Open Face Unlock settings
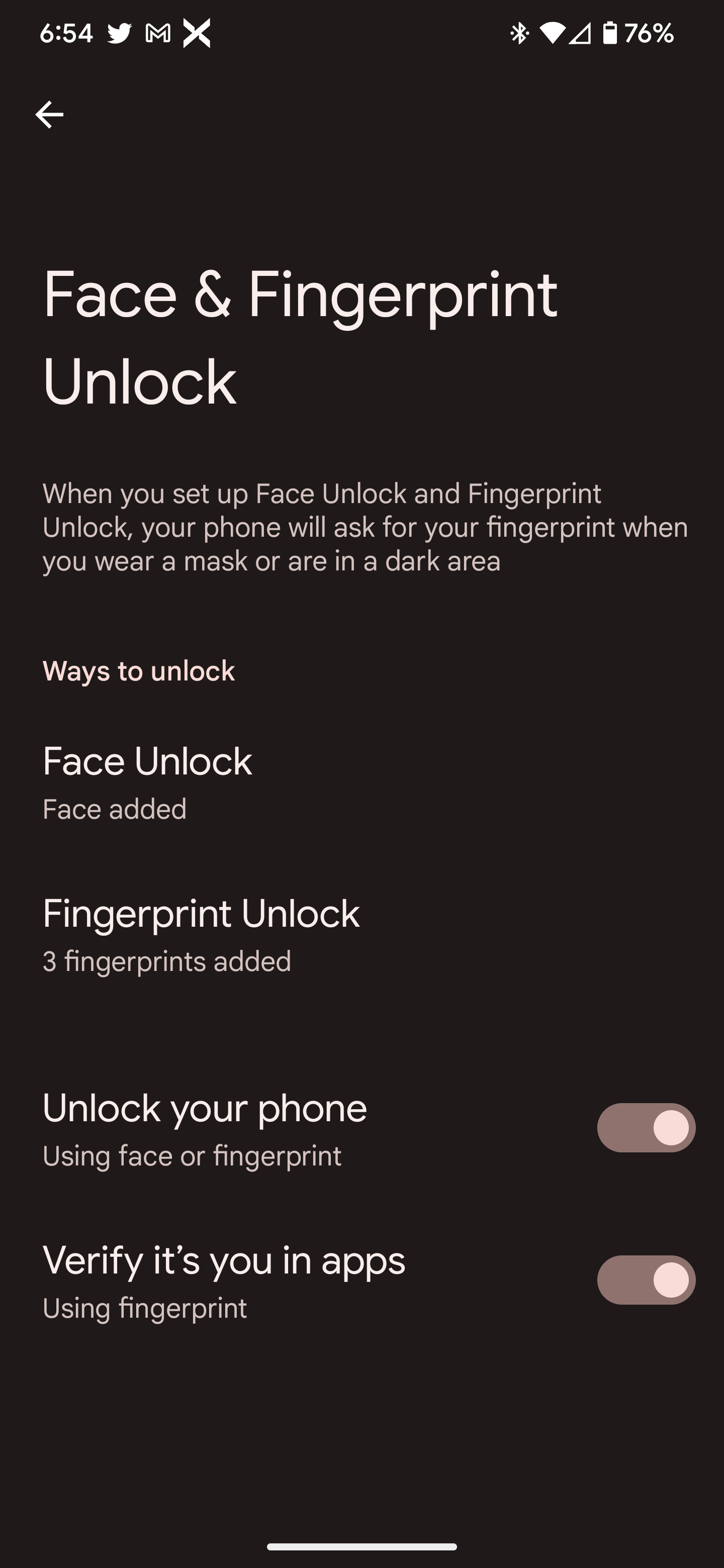This screenshot has height=1568, width=724. coord(146,781)
